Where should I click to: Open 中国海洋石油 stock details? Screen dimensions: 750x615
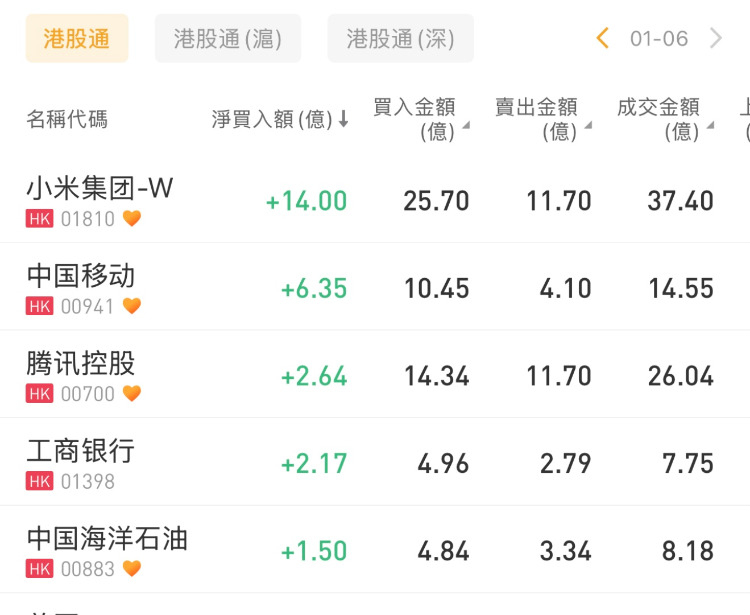coord(107,551)
